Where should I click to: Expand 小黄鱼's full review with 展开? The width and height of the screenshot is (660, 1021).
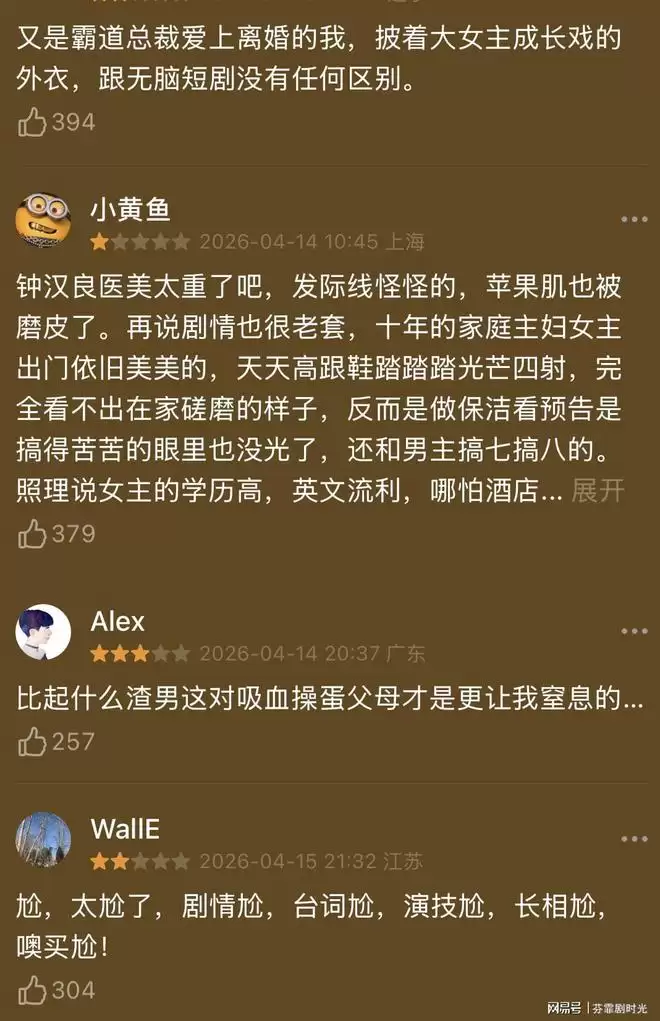coord(597,491)
